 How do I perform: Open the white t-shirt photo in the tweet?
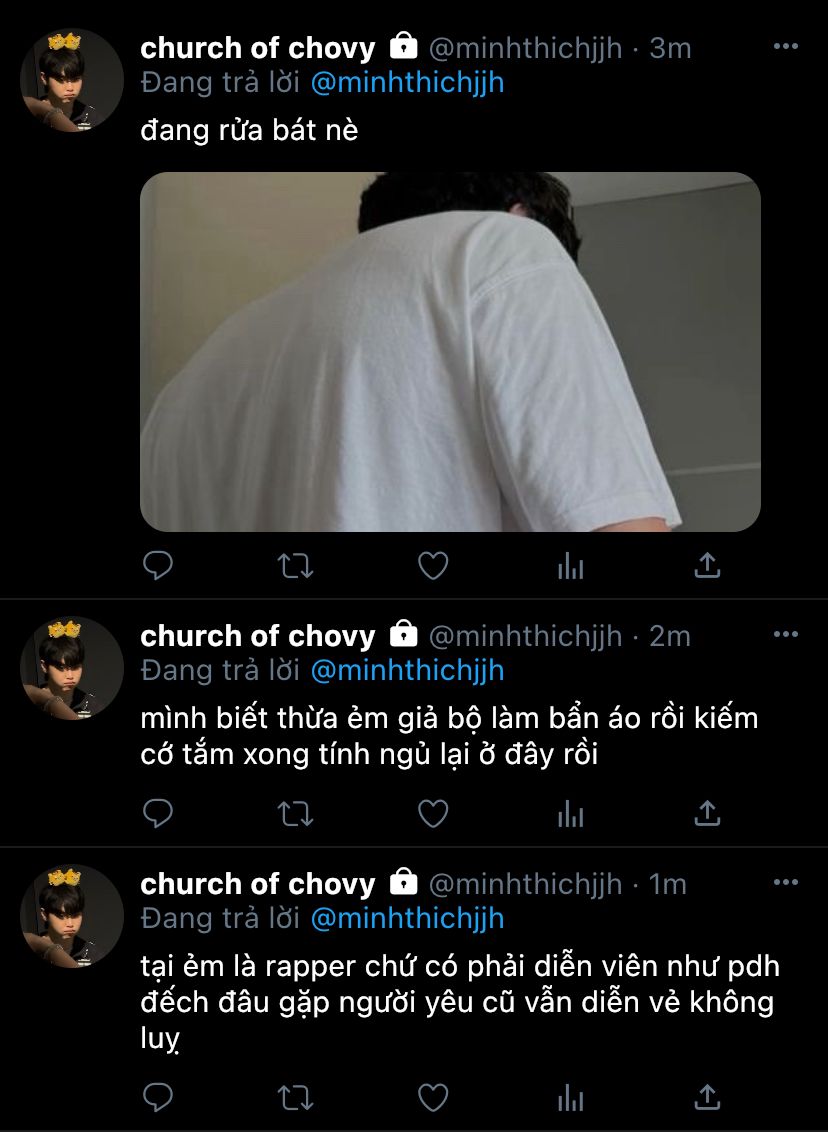(x=450, y=351)
